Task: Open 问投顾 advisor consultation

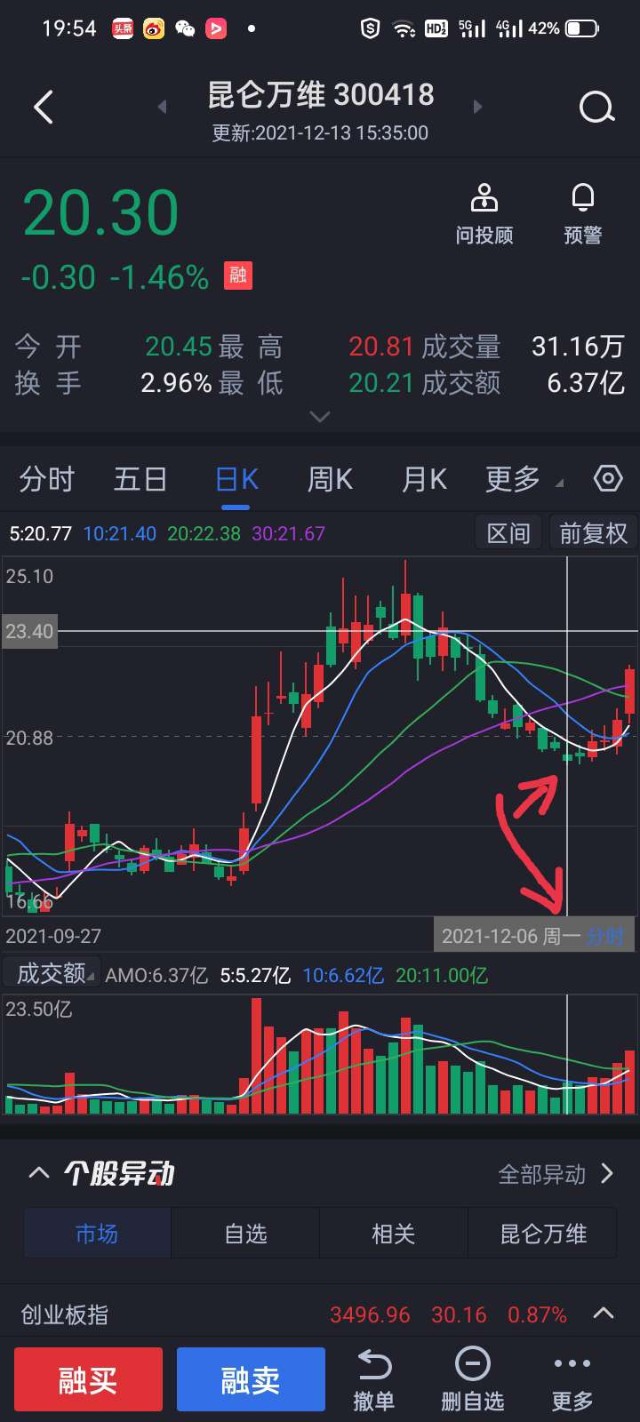Action: [484, 214]
